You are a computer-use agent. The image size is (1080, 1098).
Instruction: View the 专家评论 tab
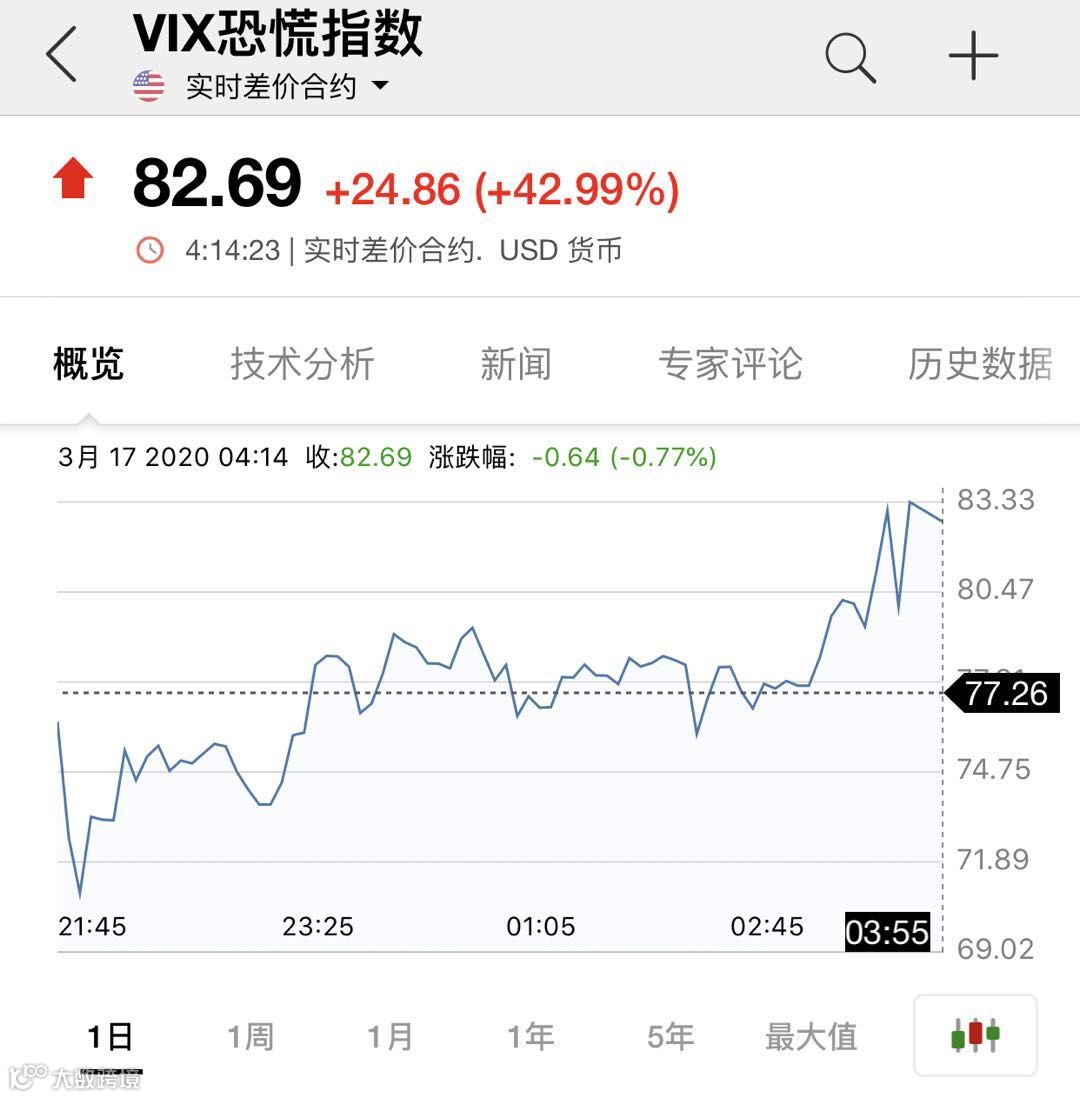(x=730, y=364)
